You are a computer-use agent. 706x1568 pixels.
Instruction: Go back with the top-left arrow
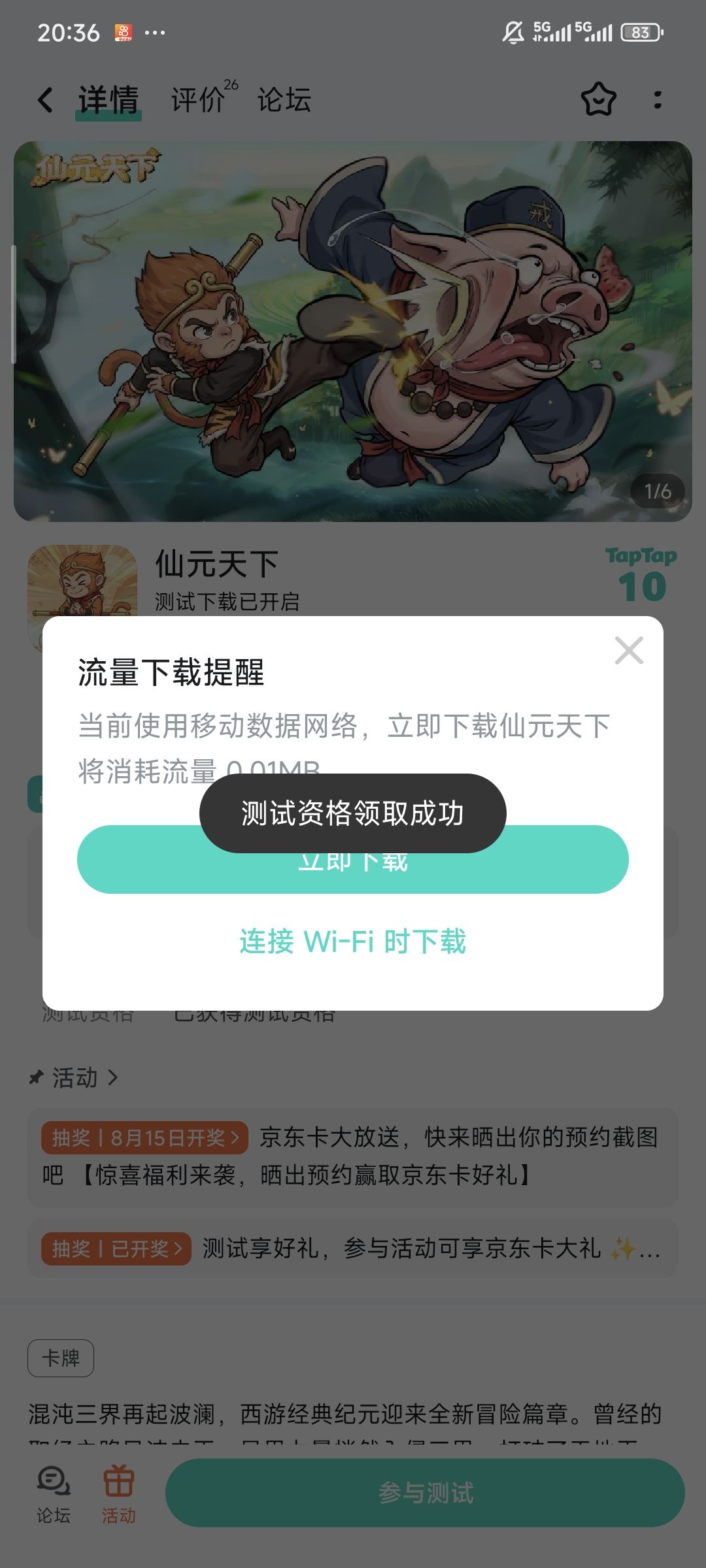(45, 100)
